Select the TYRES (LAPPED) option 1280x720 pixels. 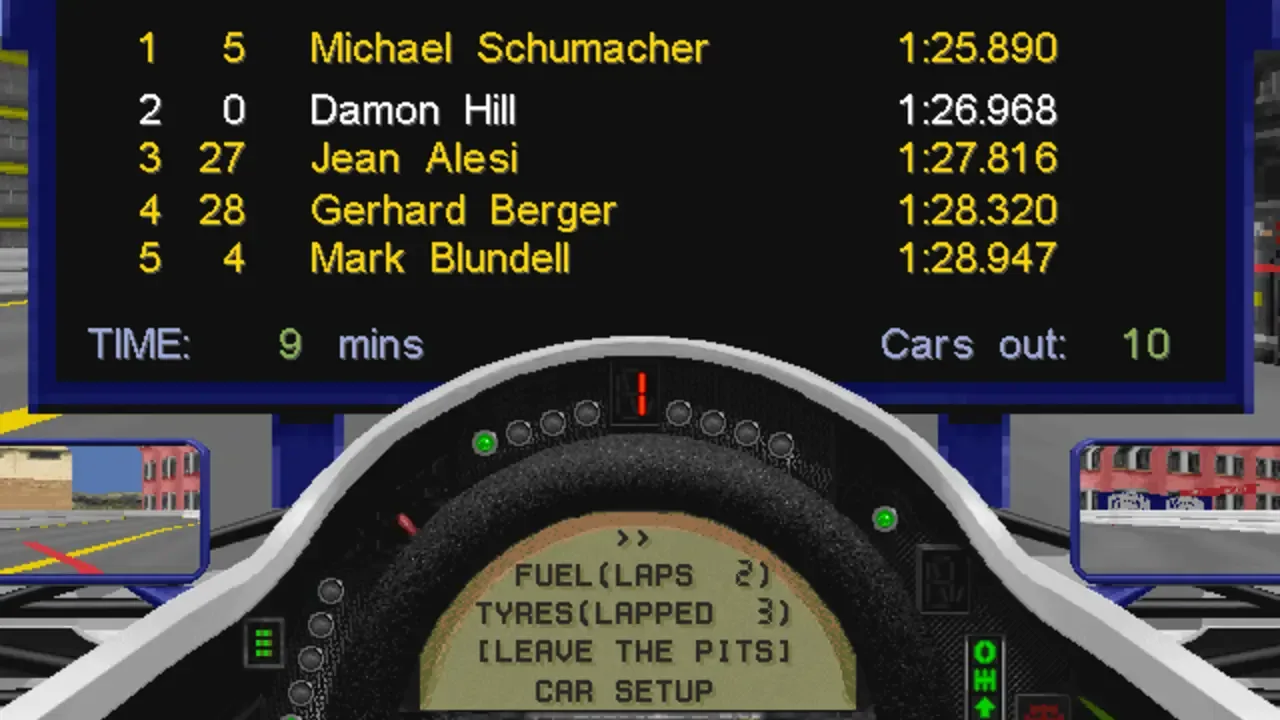[x=634, y=613]
